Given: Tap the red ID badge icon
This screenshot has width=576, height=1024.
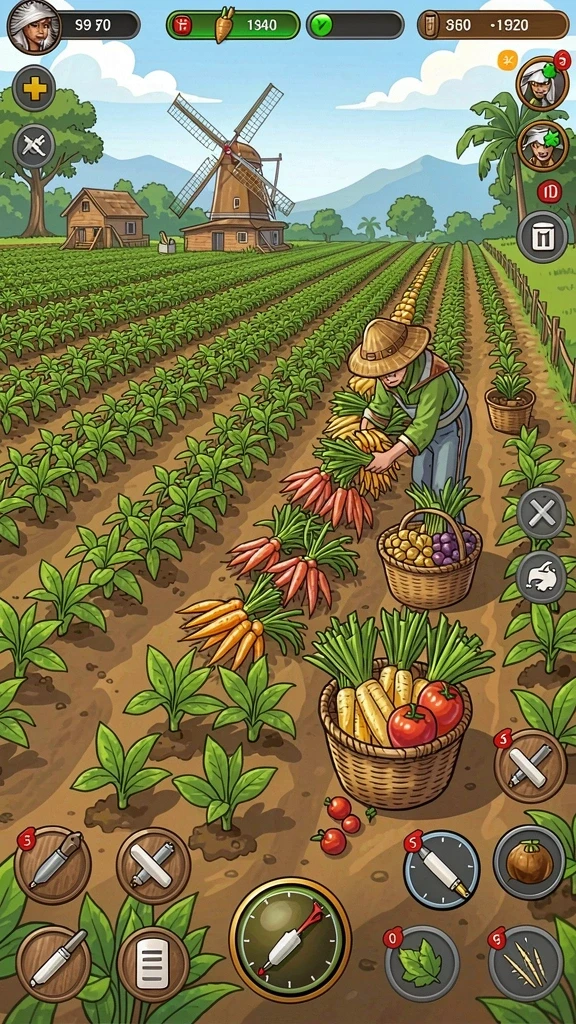Looking at the screenshot, I should pyautogui.click(x=550, y=191).
